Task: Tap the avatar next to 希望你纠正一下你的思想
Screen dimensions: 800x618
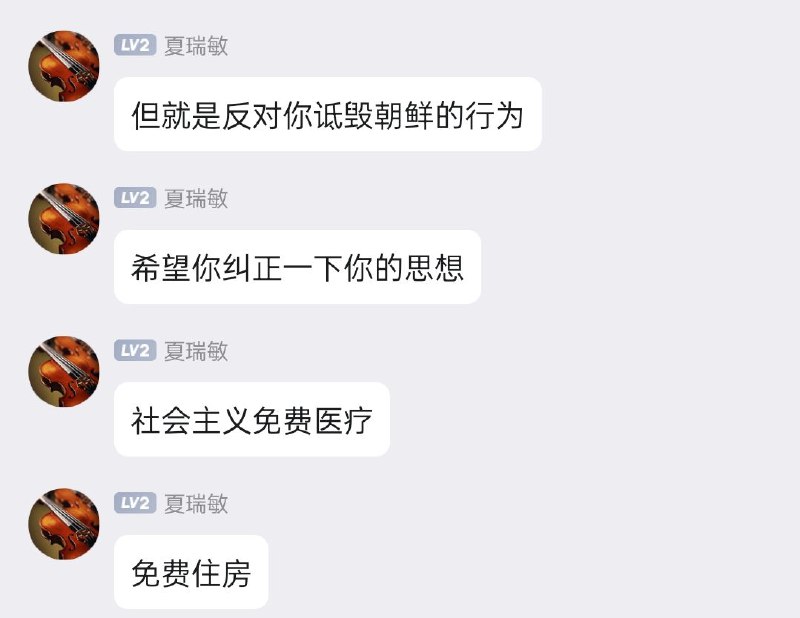Action: click(64, 218)
